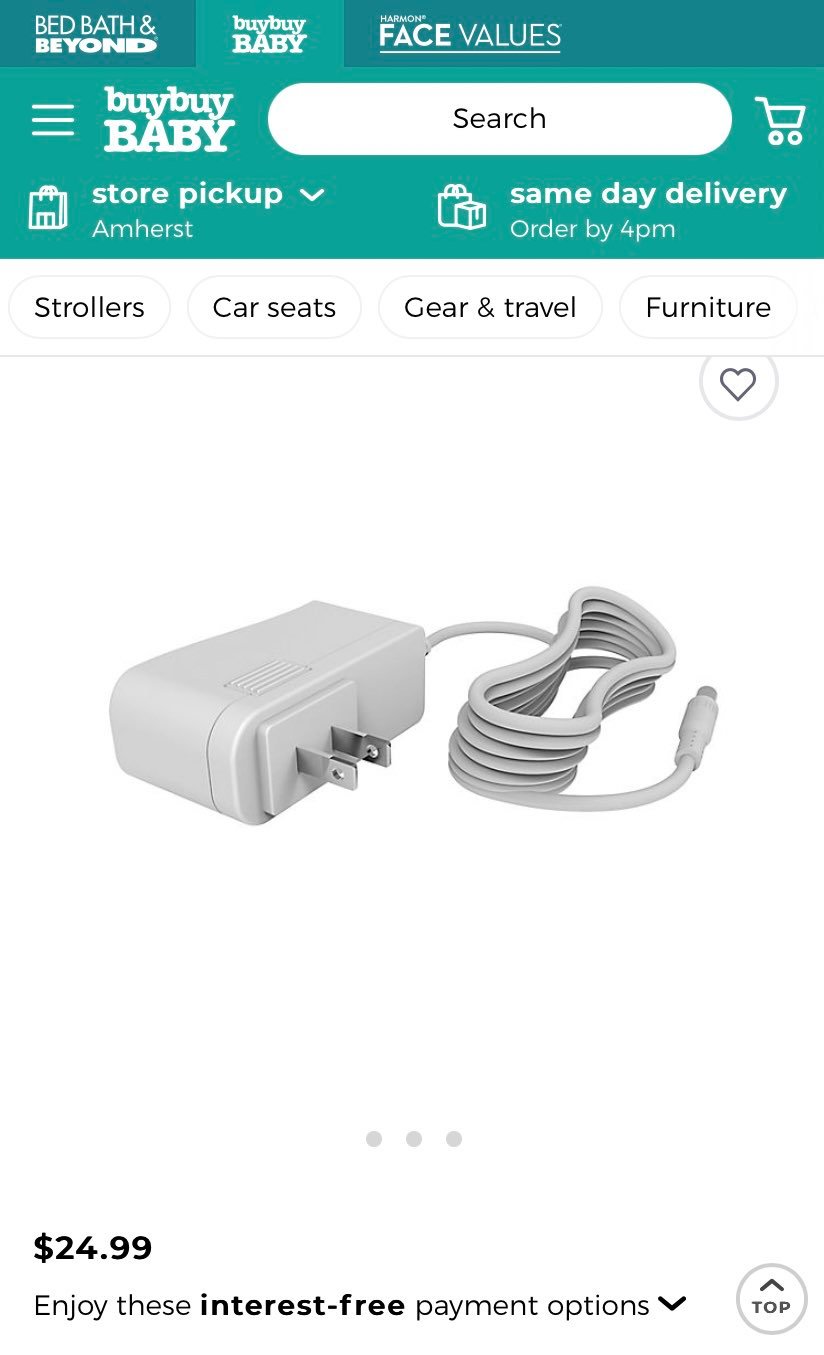Open Gear & travel category

490,307
